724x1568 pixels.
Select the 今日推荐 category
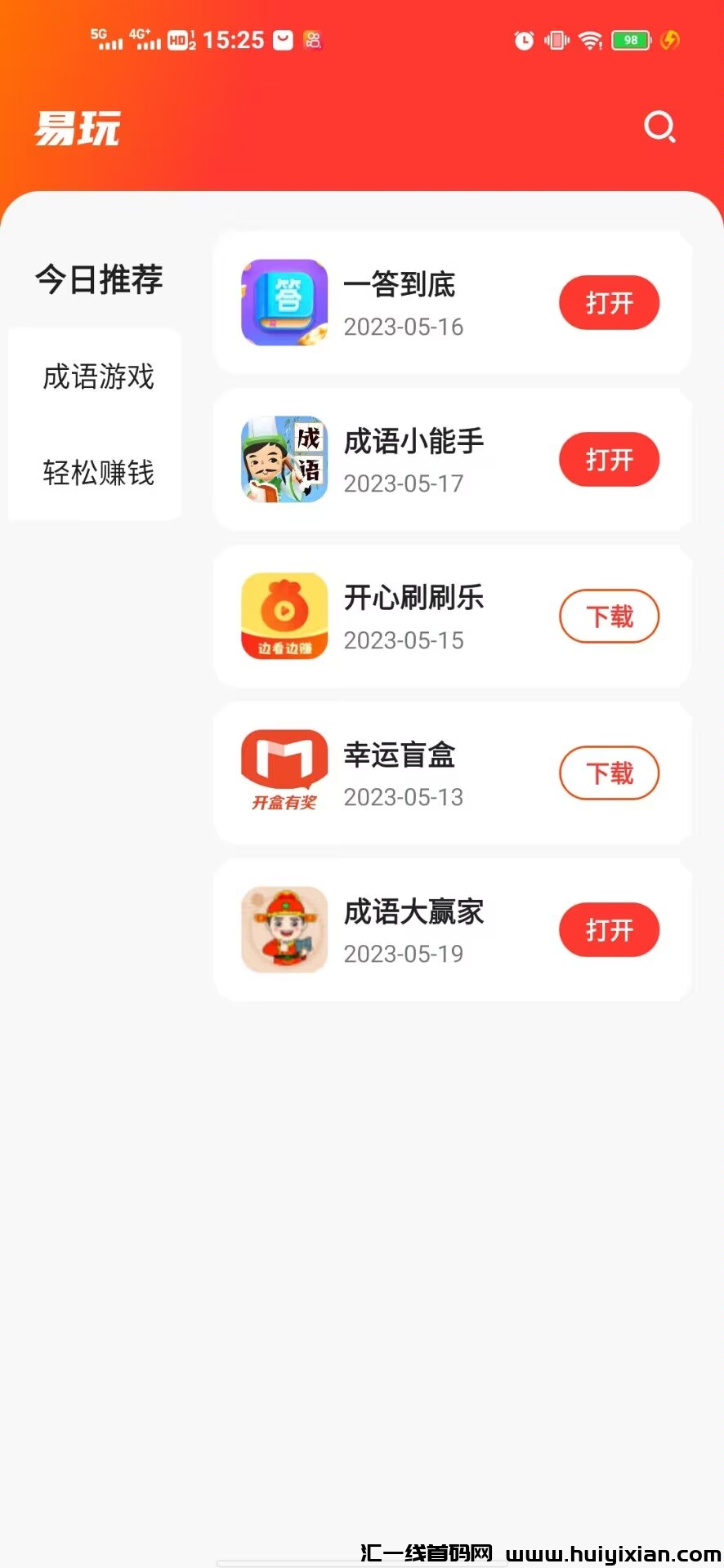click(x=99, y=279)
